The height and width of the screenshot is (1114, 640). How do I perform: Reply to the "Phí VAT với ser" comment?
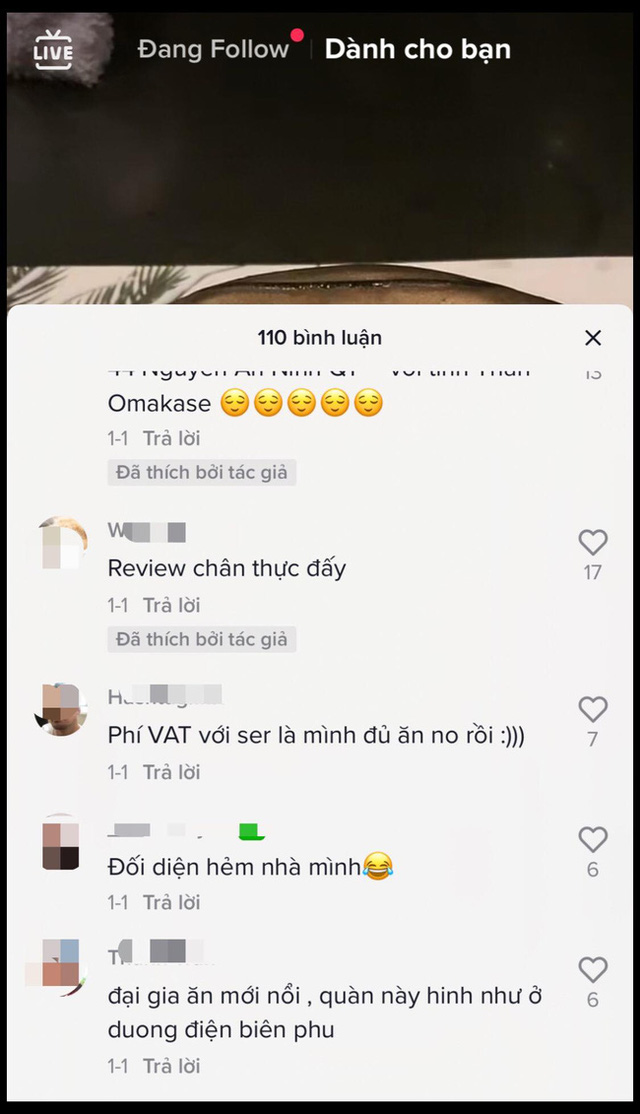coord(171,772)
